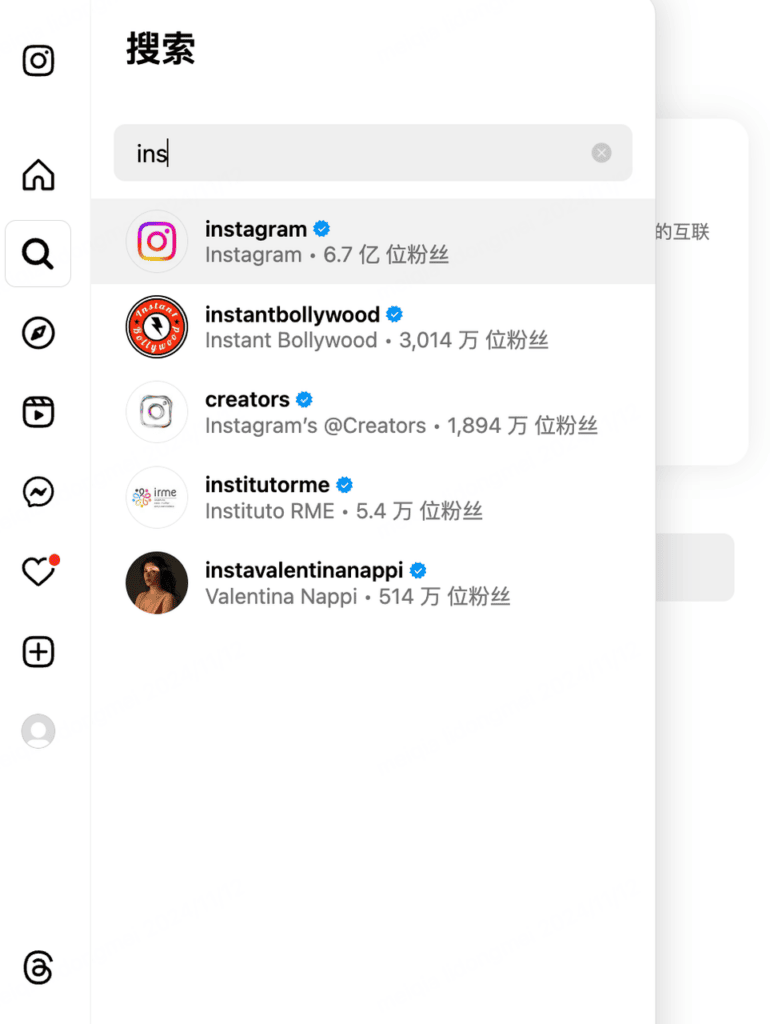770x1024 pixels.
Task: Tap the Instagram logo in the sidebar
Action: [39, 61]
